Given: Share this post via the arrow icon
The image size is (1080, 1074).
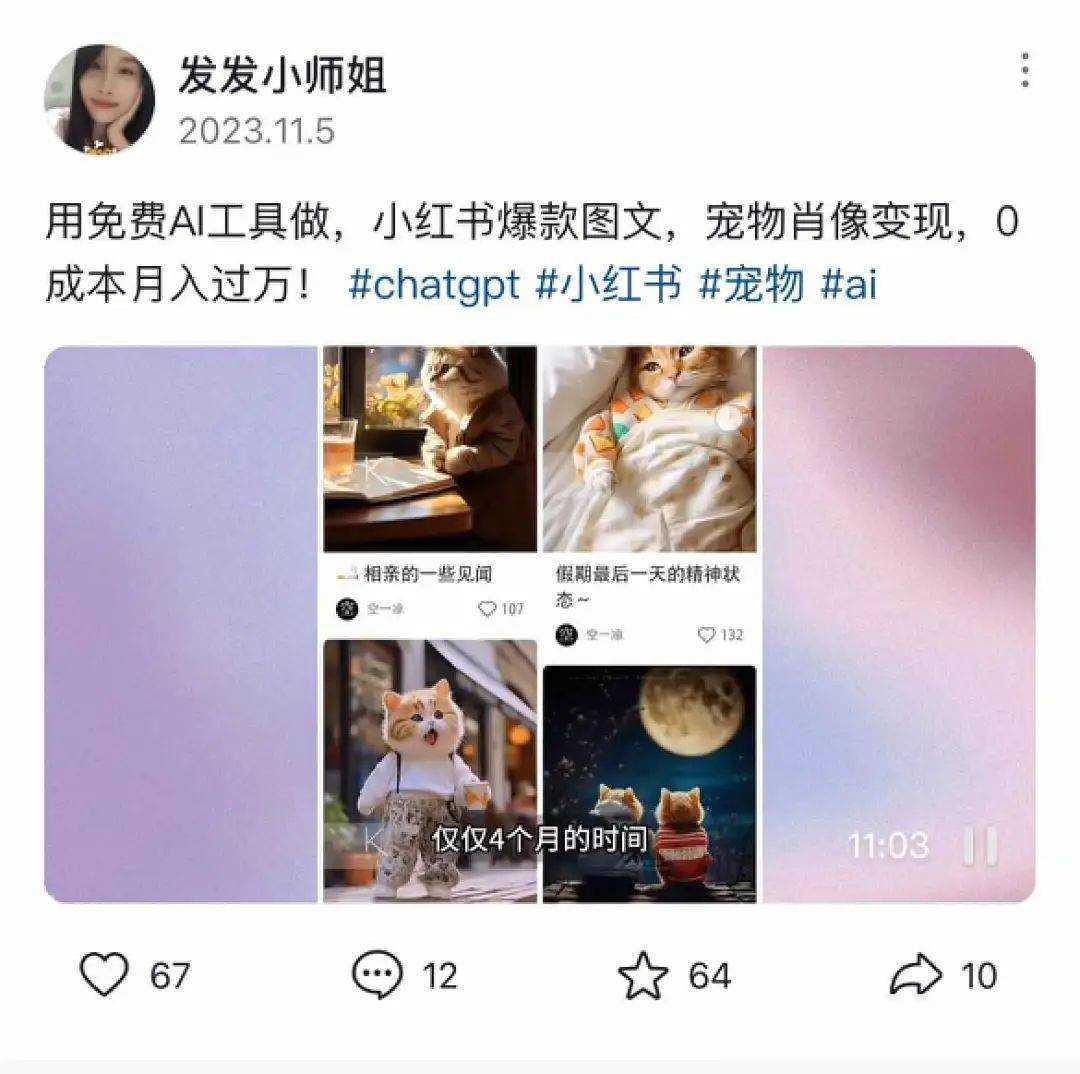Looking at the screenshot, I should pos(916,975).
